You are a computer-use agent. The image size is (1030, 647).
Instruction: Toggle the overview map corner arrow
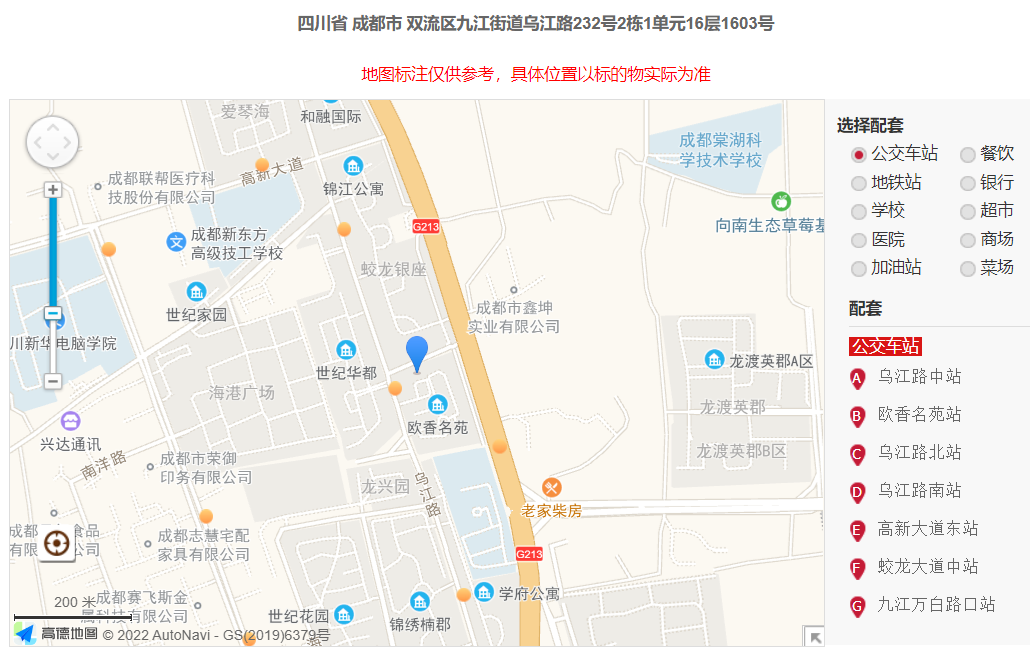coord(815,637)
